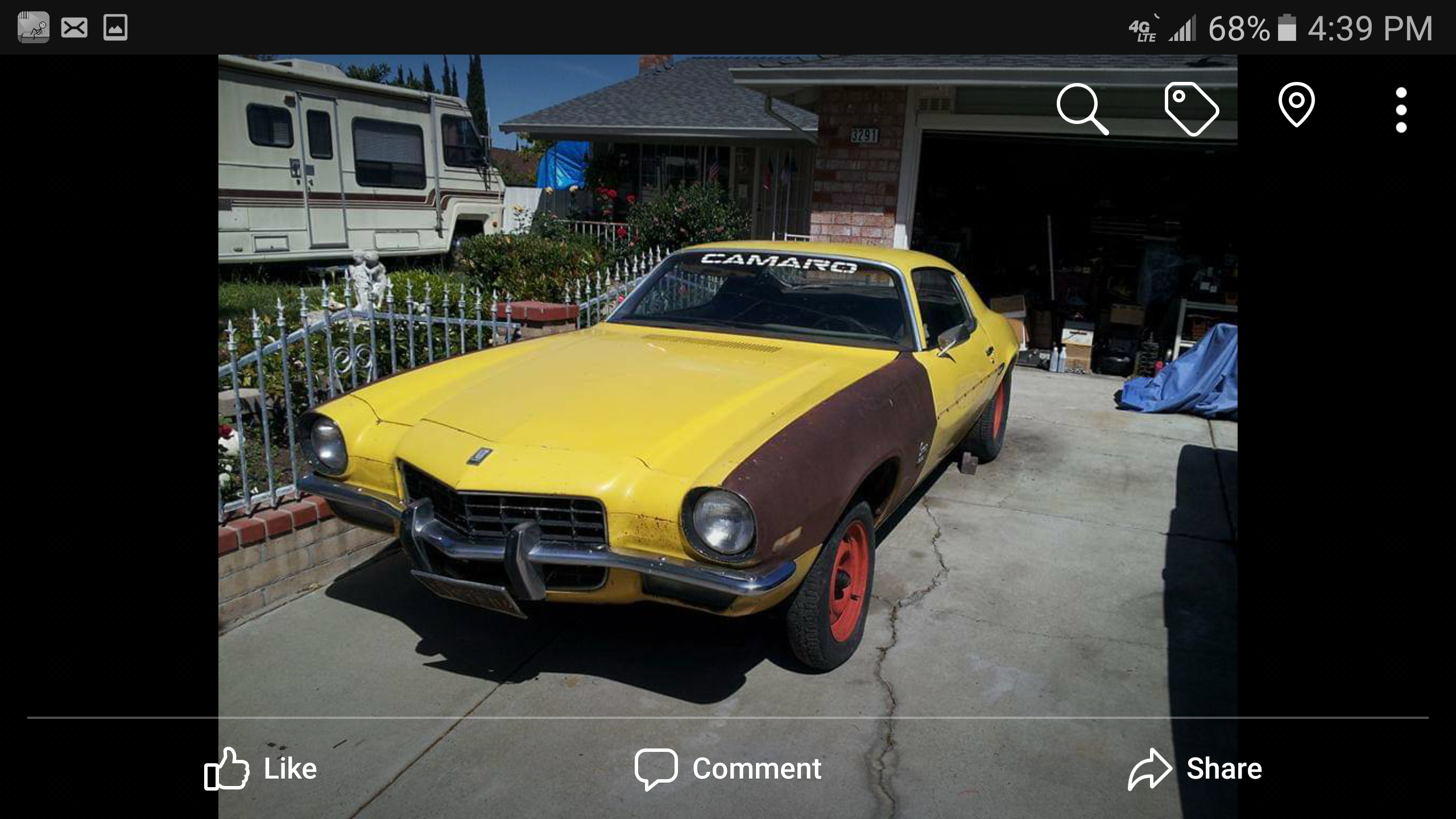The width and height of the screenshot is (1456, 819).
Task: Tag someone with the tag icon
Action: click(x=1191, y=109)
